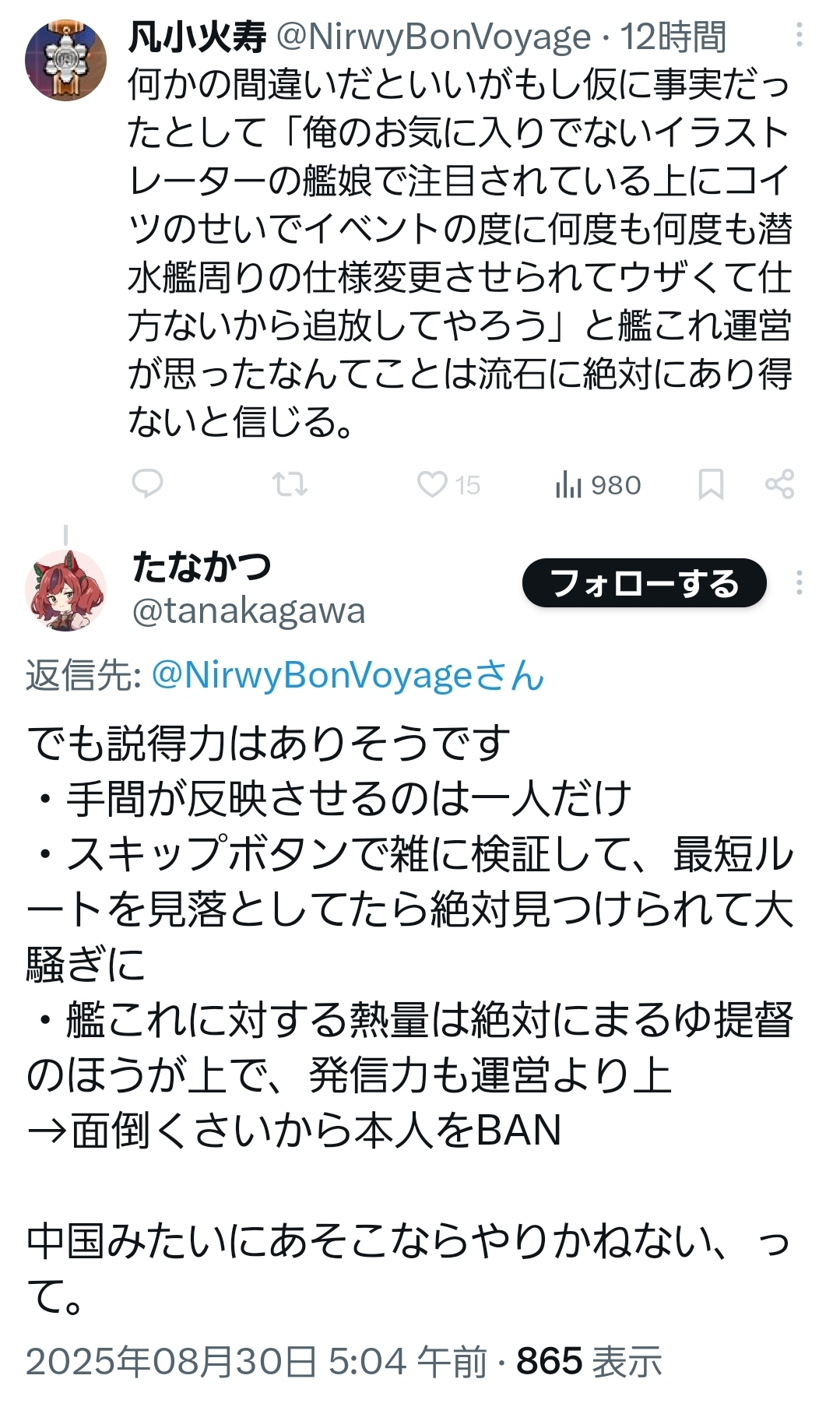Like 凡小火寿's tweet with 15 likes

click(x=448, y=484)
